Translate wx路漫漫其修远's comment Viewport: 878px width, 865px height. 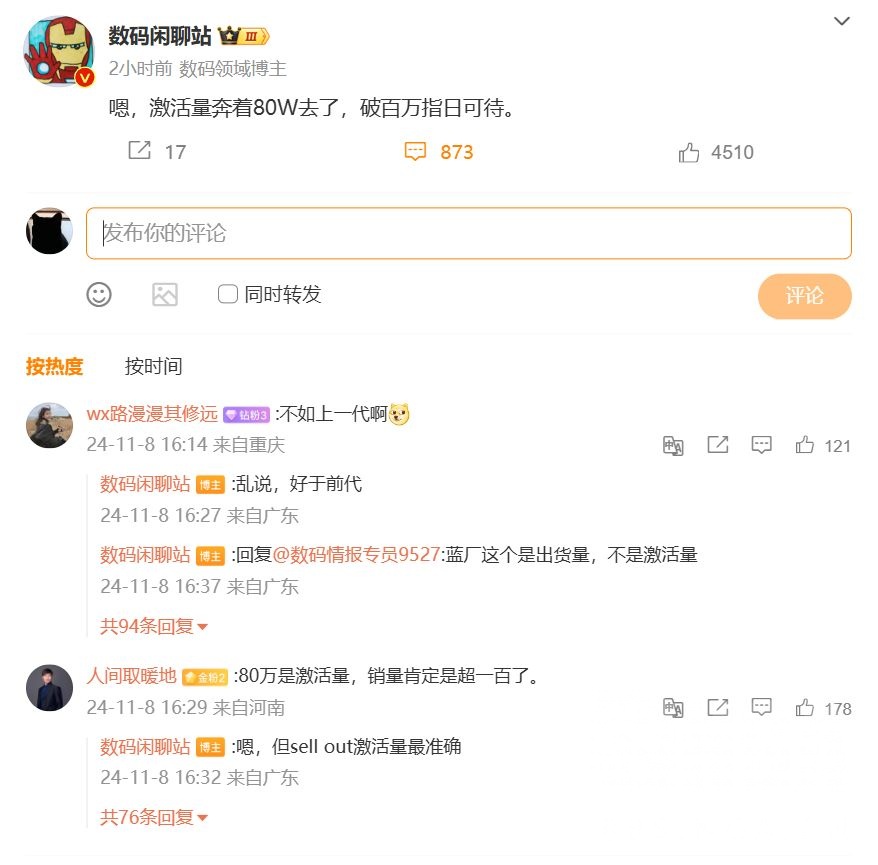click(x=673, y=445)
